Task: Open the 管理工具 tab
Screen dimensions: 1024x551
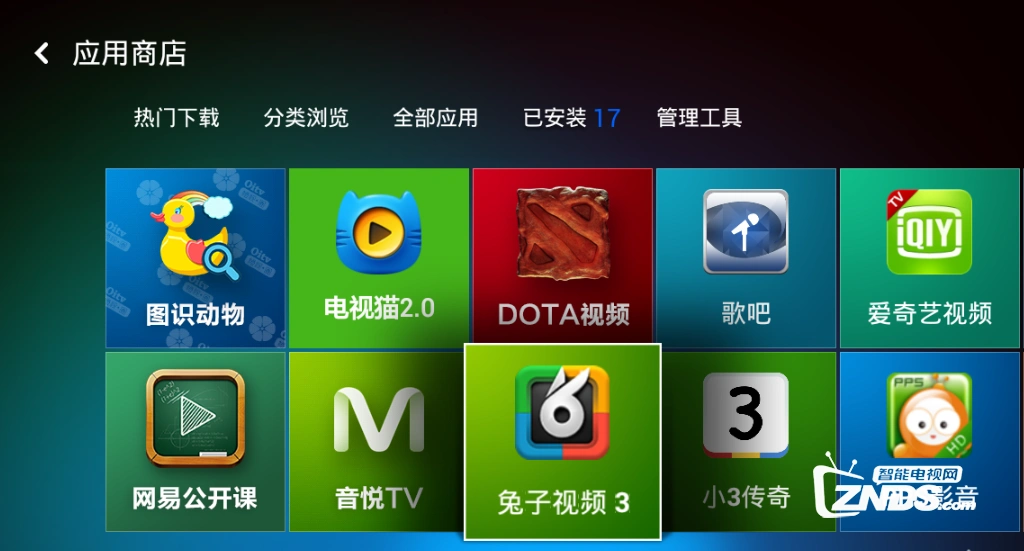Action: click(x=699, y=118)
